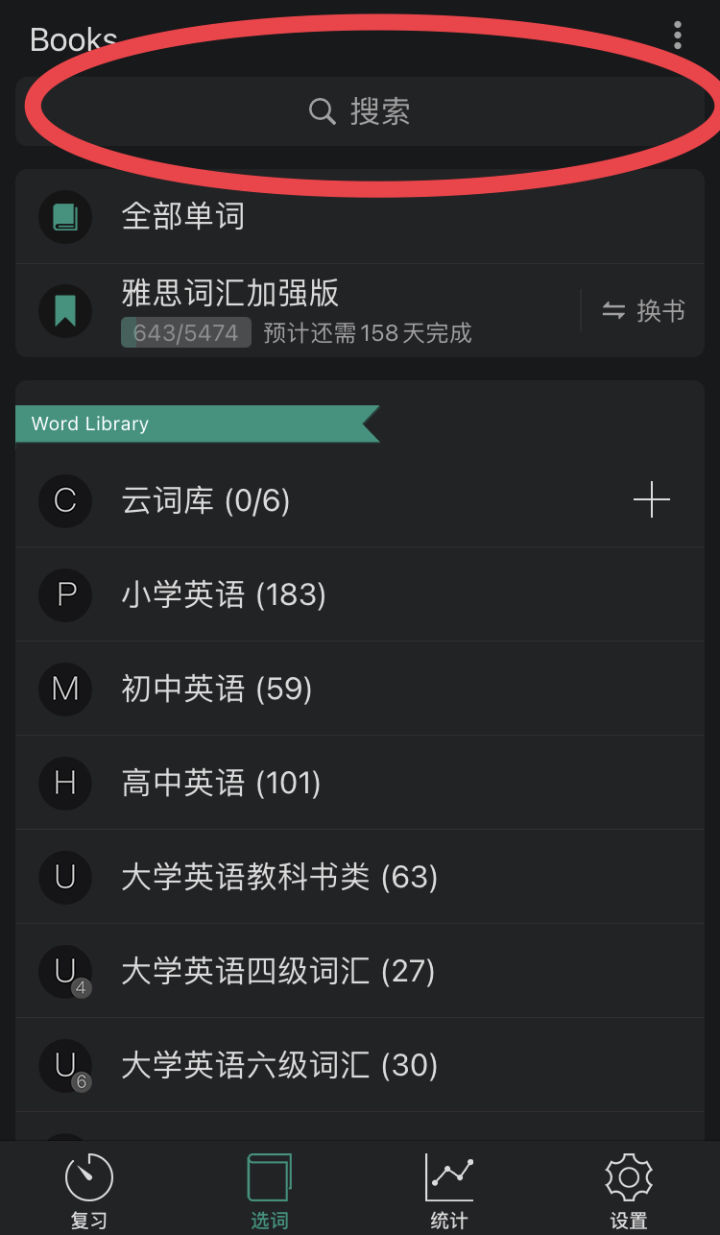Tap the C cloud library circle icon
720x1235 pixels.
pos(64,501)
